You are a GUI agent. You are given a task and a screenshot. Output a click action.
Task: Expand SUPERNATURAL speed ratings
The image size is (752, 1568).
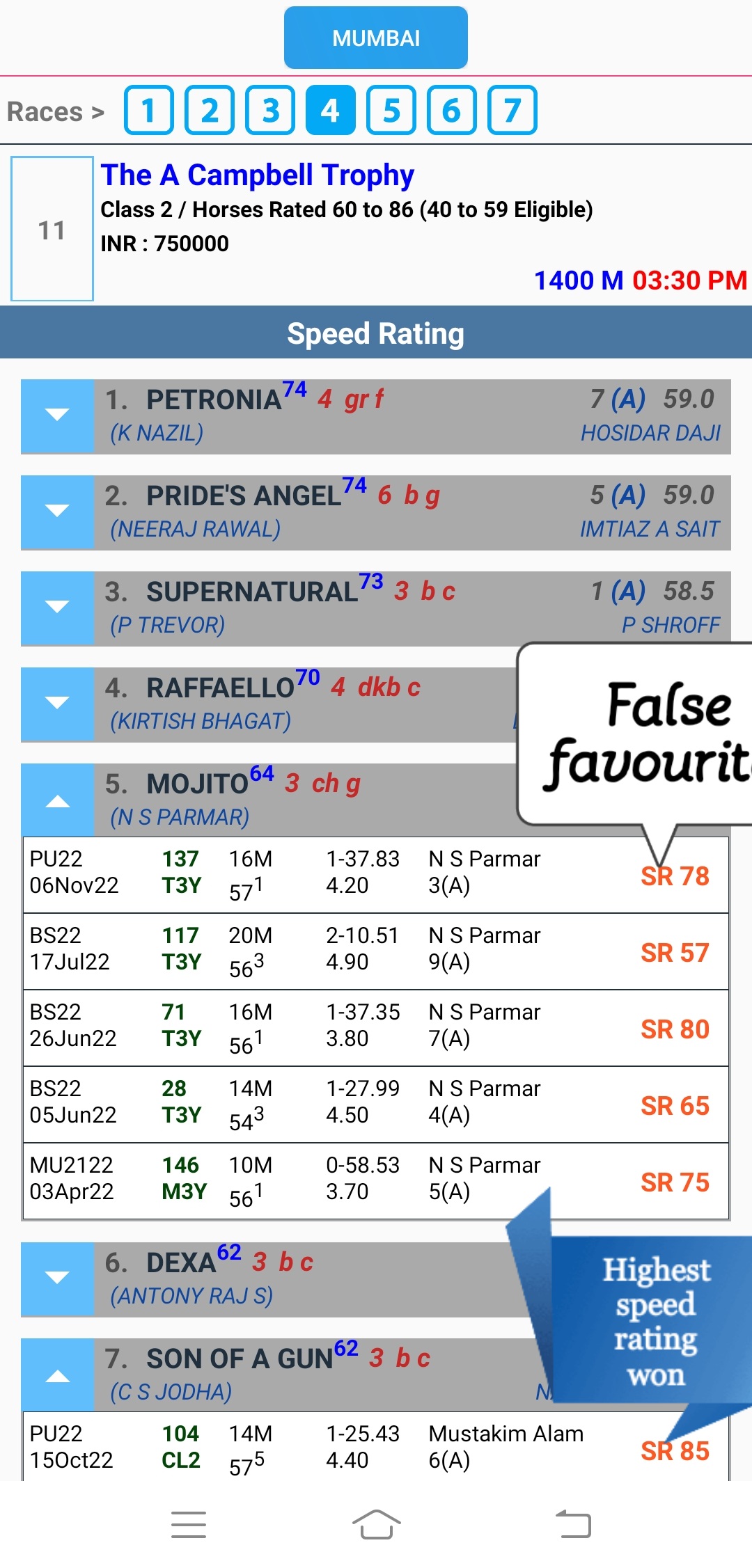[x=57, y=608]
